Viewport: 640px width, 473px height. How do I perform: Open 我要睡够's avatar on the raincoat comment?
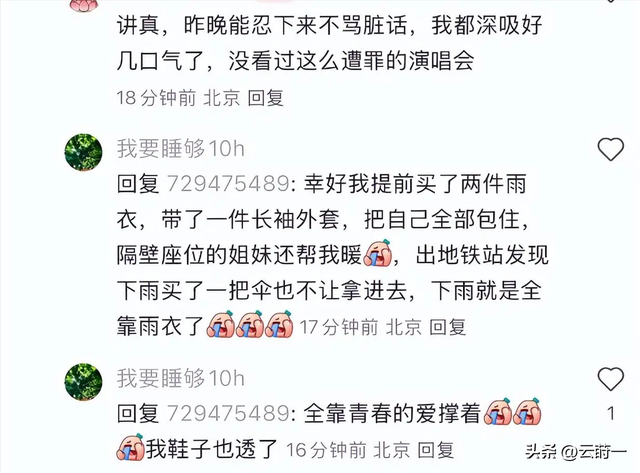tap(83, 151)
